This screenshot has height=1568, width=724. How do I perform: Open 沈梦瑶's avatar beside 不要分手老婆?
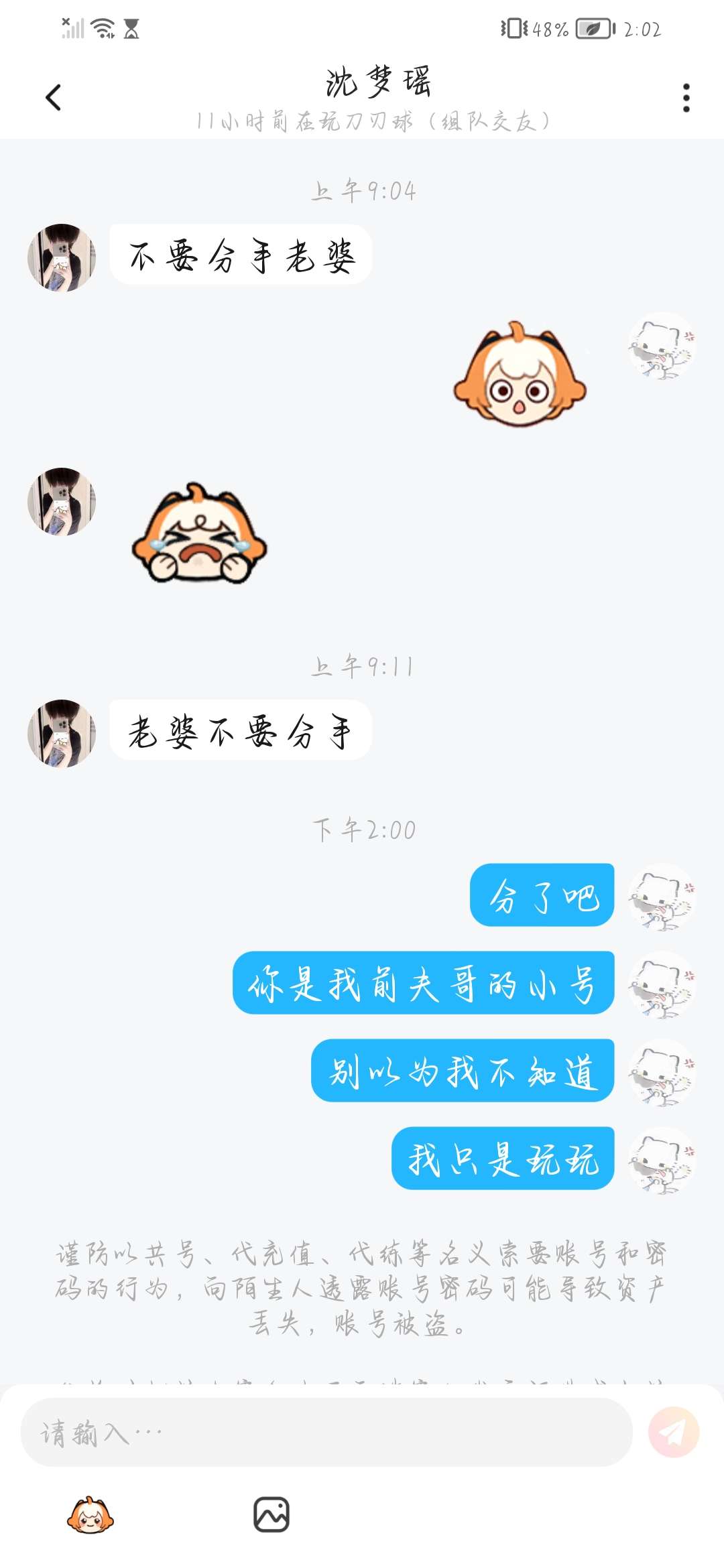click(x=61, y=257)
